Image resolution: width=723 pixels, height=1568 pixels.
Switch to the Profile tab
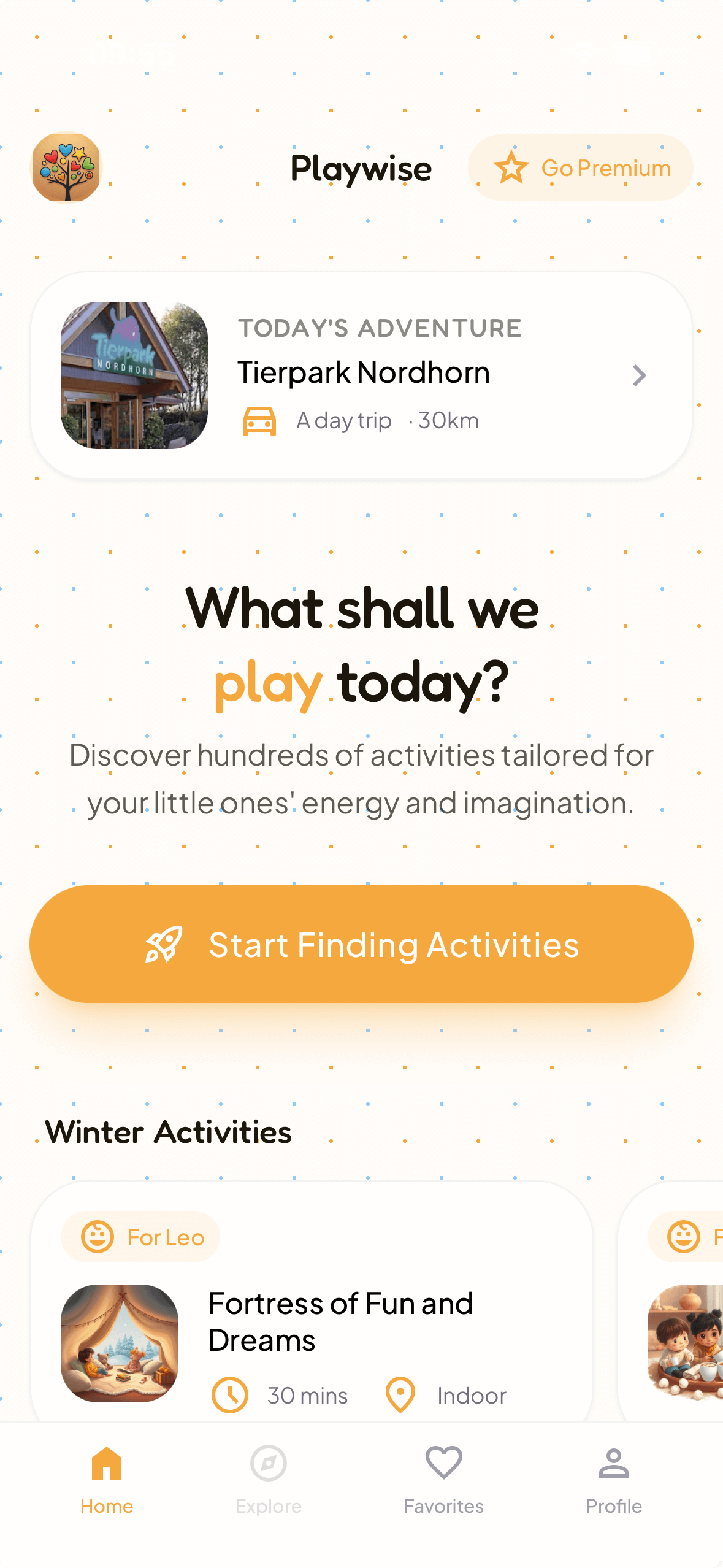click(614, 1478)
